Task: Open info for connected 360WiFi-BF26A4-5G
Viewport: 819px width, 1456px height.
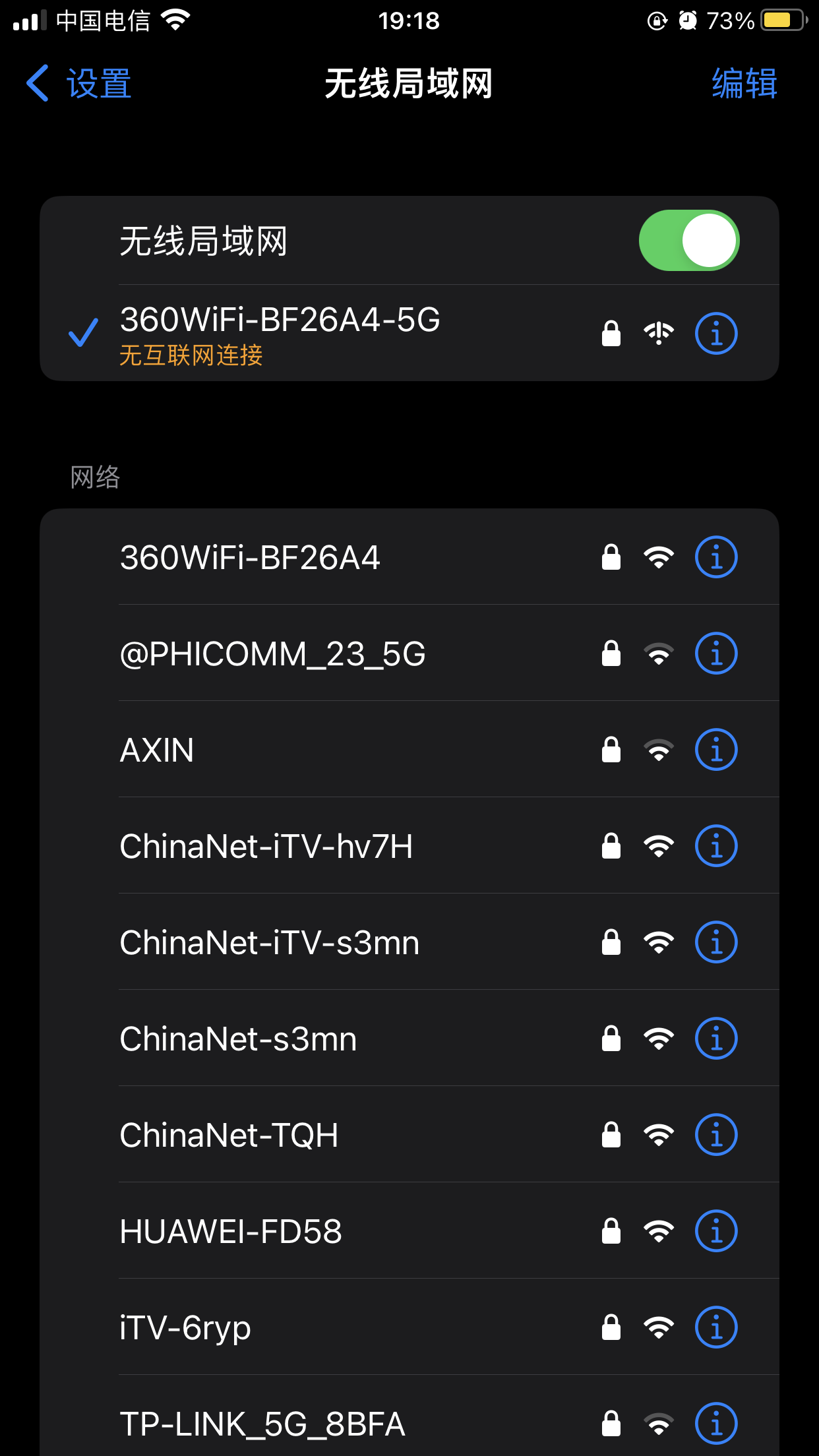Action: point(715,334)
